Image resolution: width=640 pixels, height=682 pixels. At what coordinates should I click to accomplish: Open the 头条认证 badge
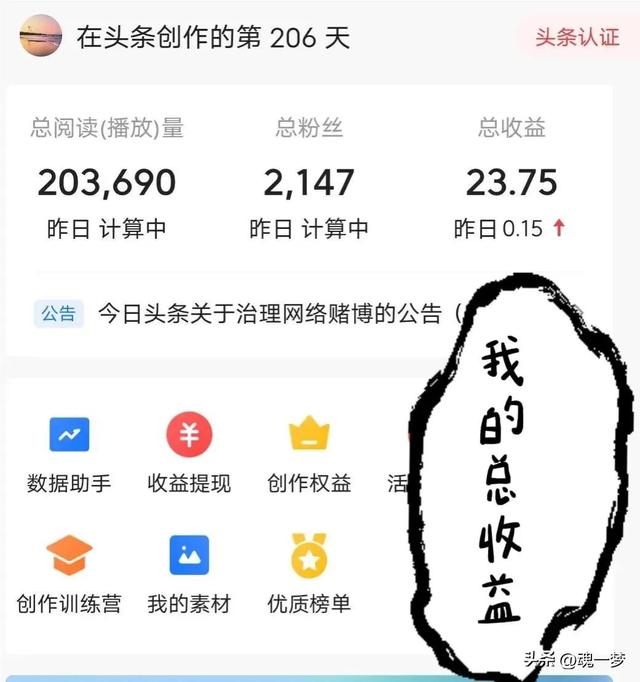click(576, 38)
